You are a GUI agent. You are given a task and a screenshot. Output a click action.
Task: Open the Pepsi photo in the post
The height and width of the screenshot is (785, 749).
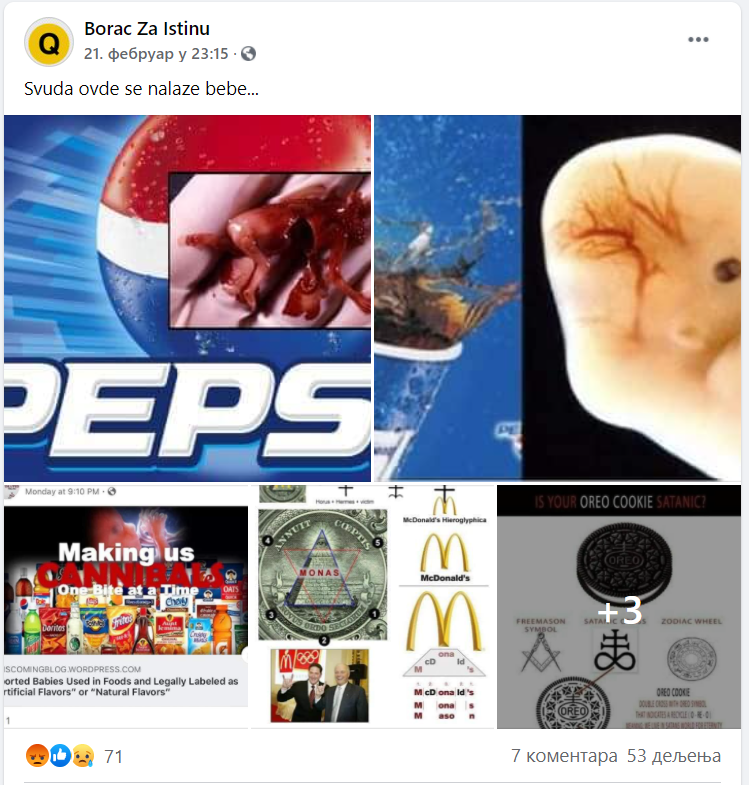pos(187,298)
